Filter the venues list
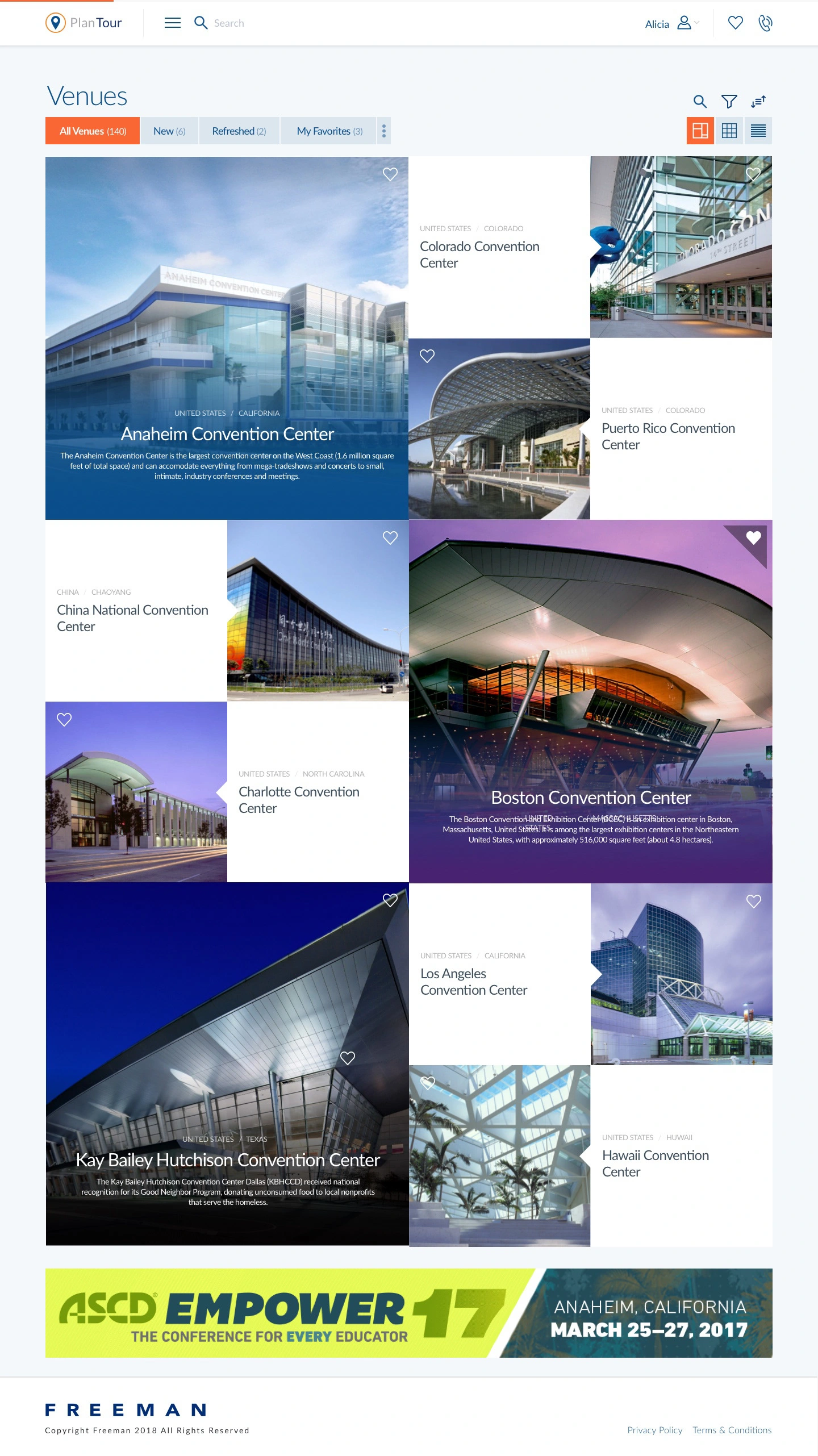 tap(729, 102)
